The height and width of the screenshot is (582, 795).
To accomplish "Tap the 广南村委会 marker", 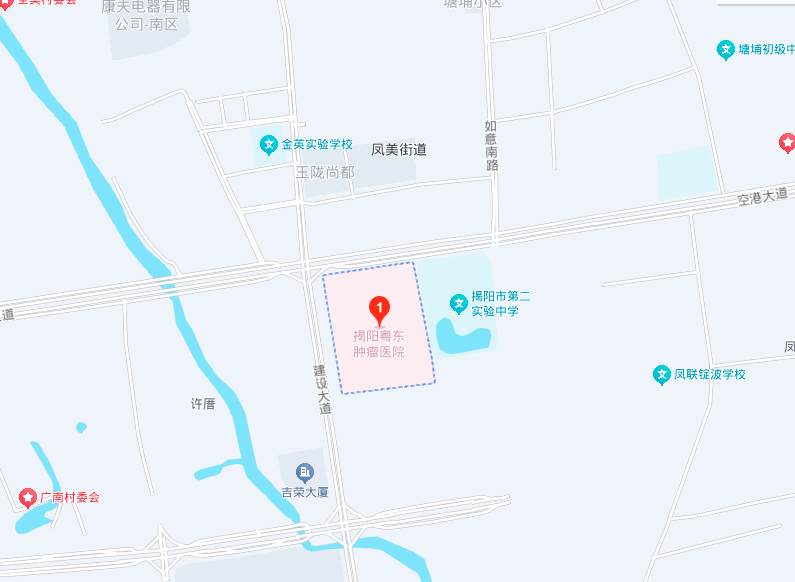I will [x=28, y=496].
